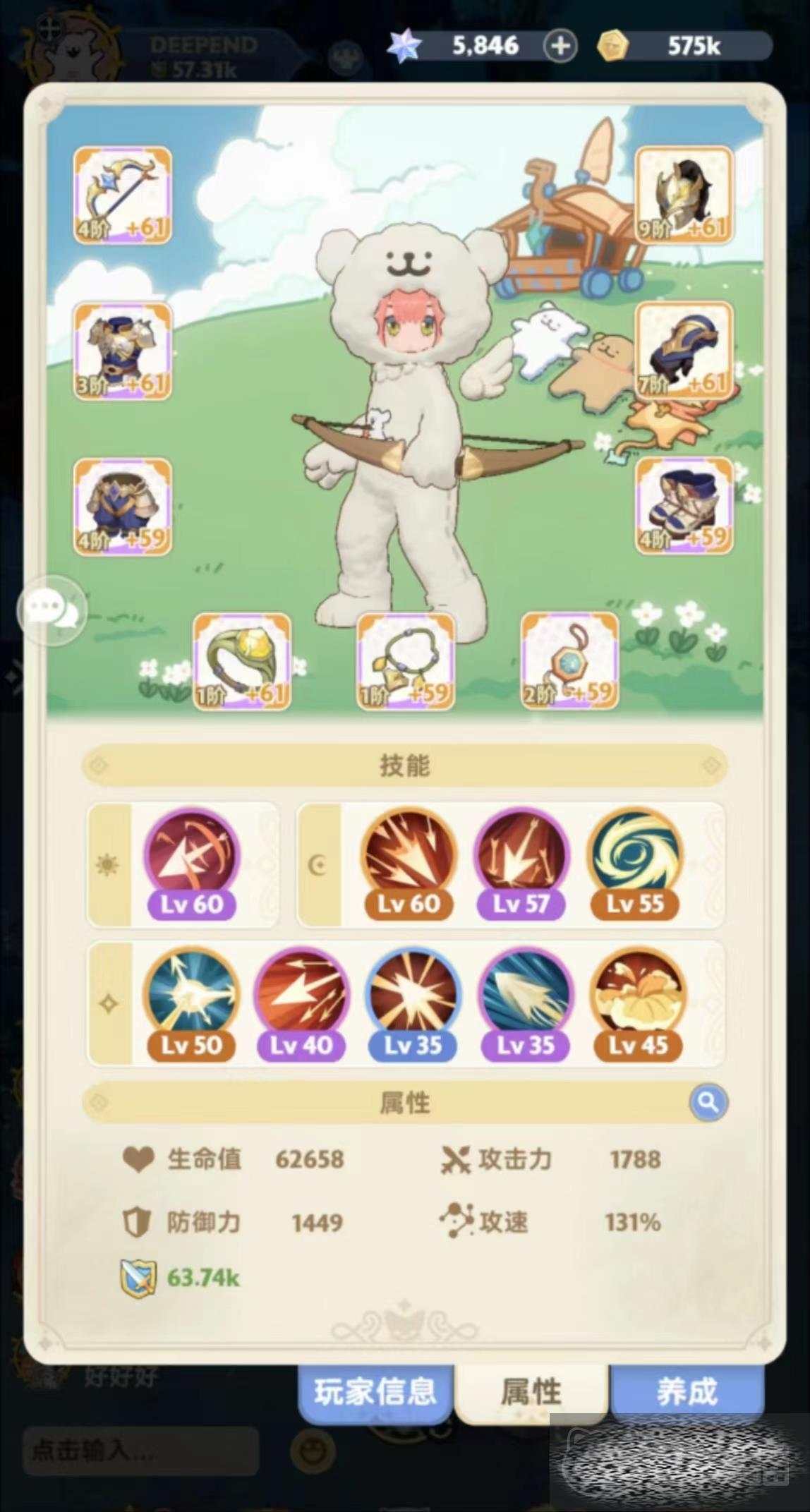Select the 属性 tab
Viewport: 810px width, 1512px height.
(x=531, y=1392)
